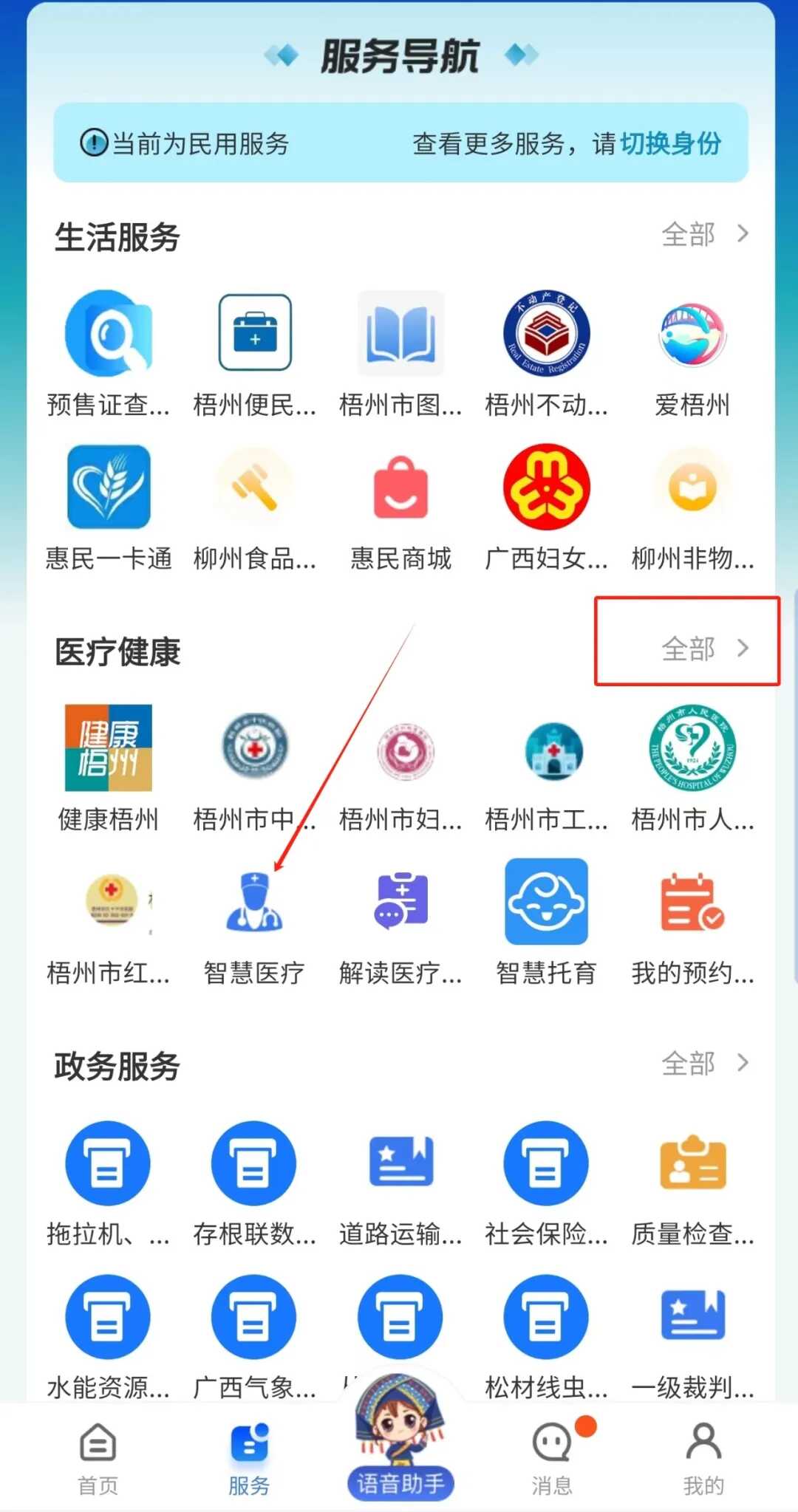798x1512 pixels.
Task: Show all 政务服务 items
Action: (x=705, y=1064)
